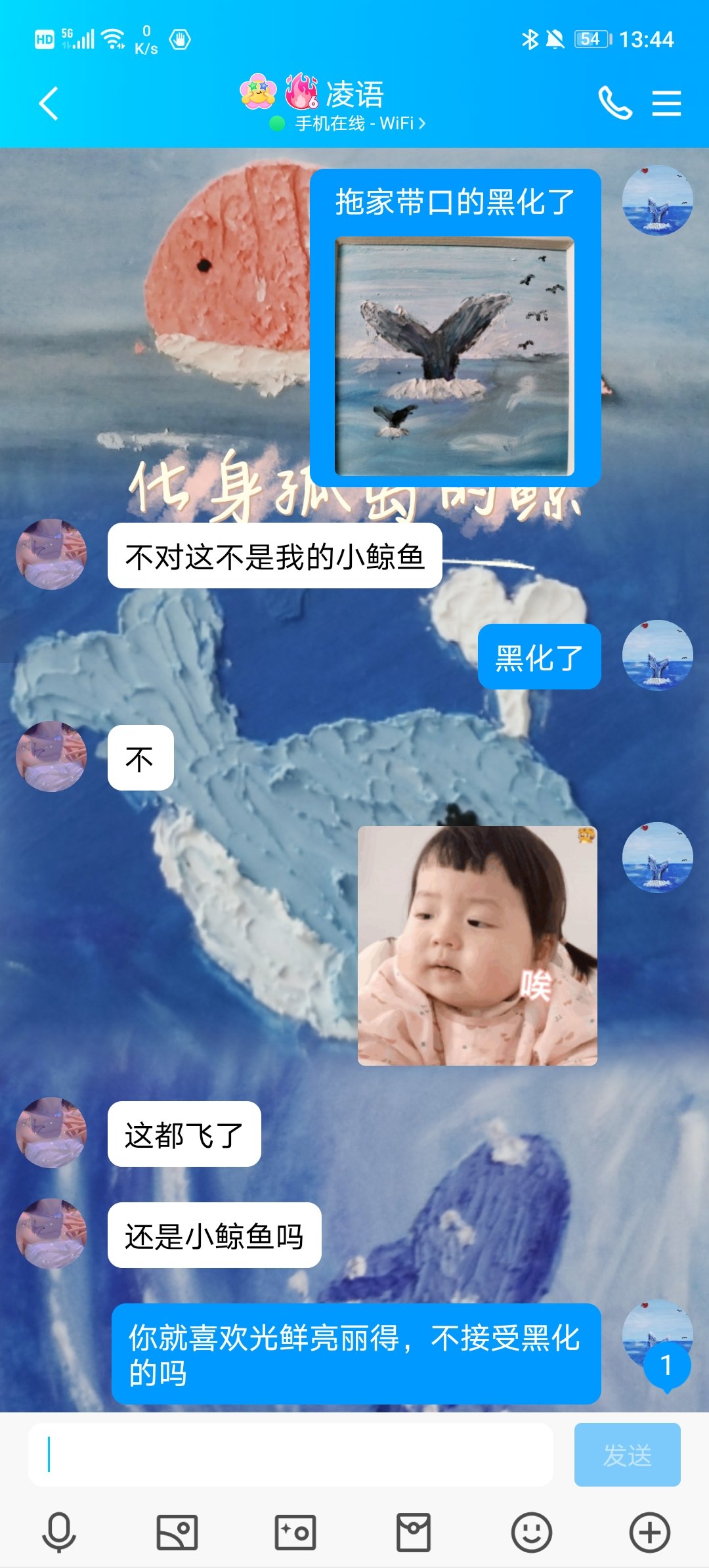709x1568 pixels.
Task: Focus the message input field
Action: pyautogui.click(x=290, y=1454)
